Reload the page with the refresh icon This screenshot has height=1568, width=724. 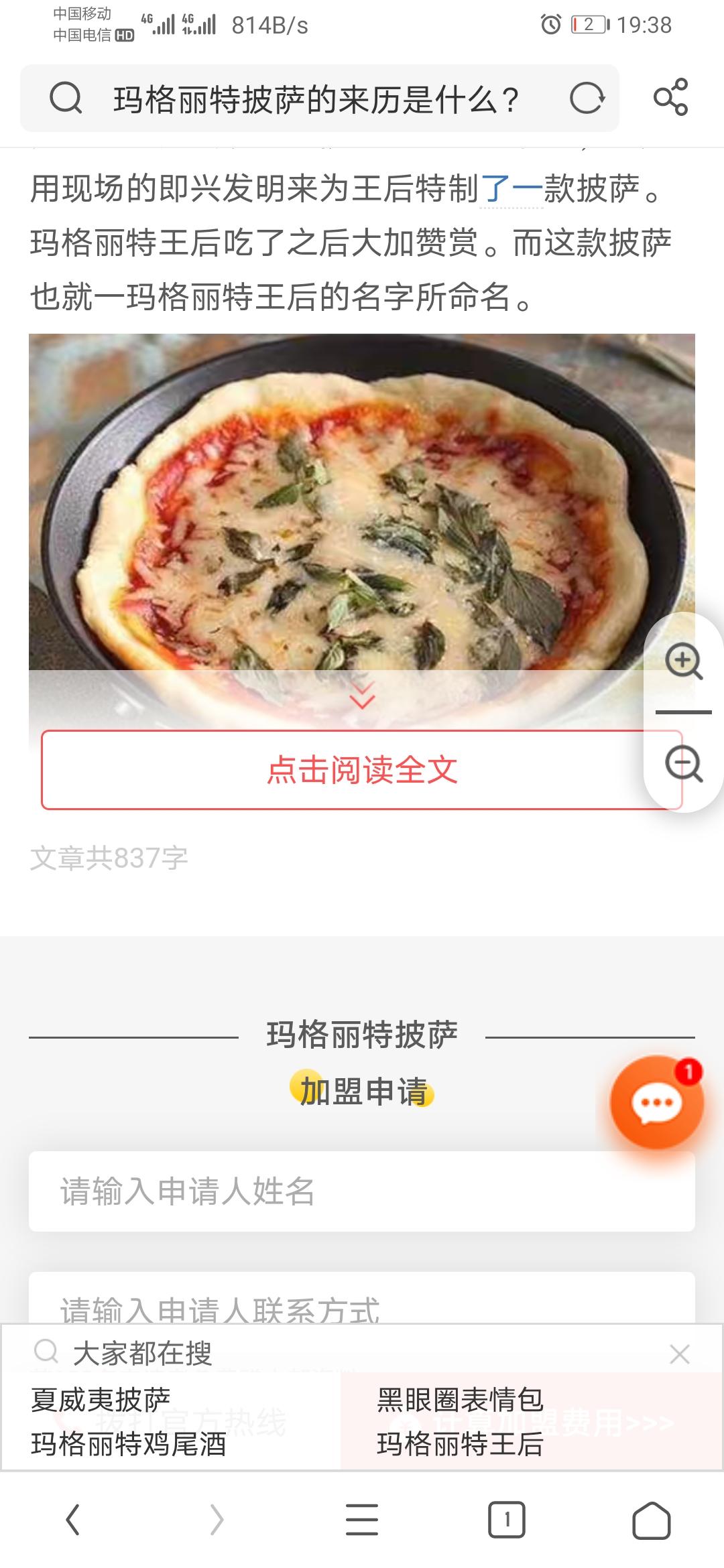point(587,99)
